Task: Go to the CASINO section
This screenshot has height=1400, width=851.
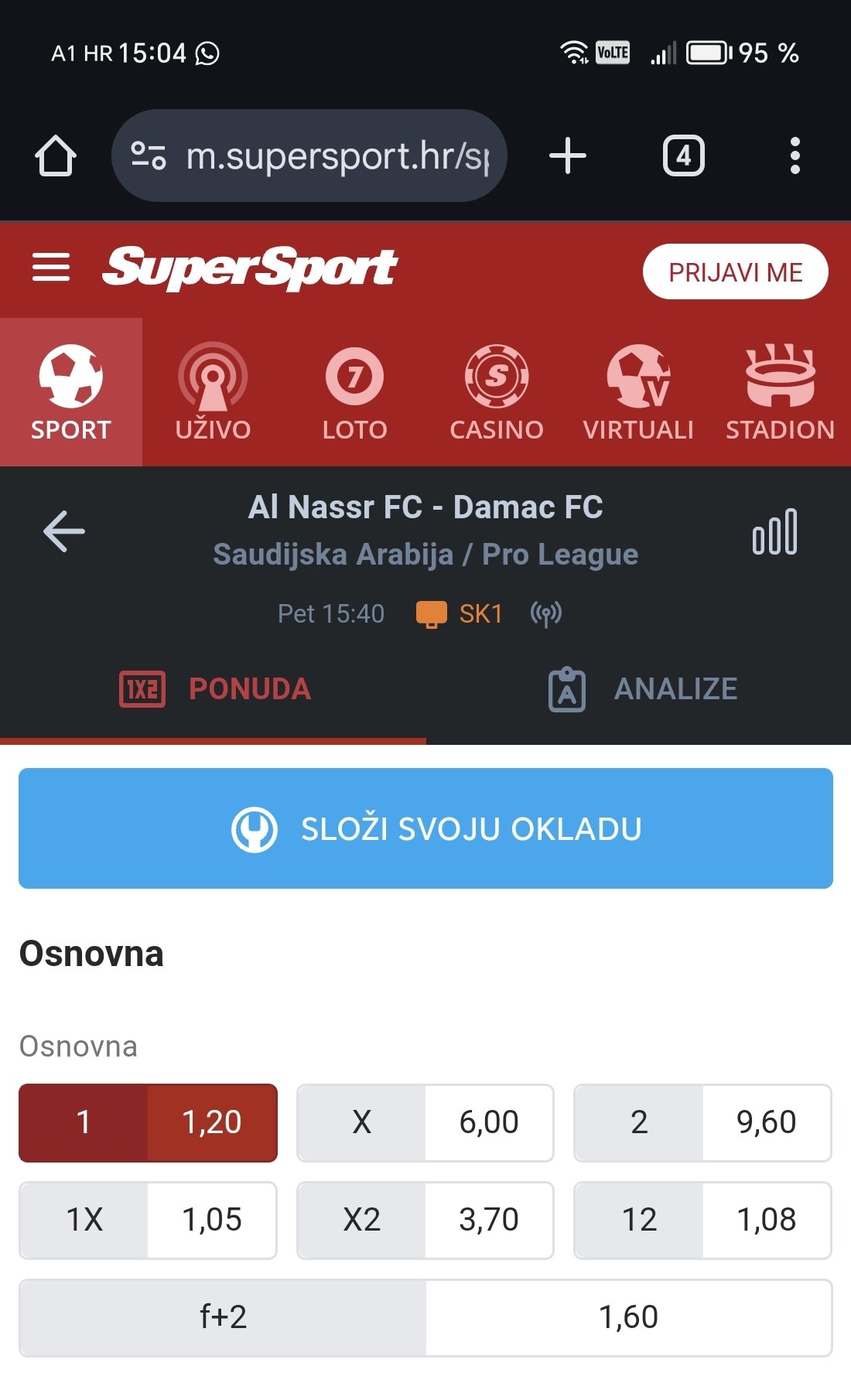Action: [497, 392]
